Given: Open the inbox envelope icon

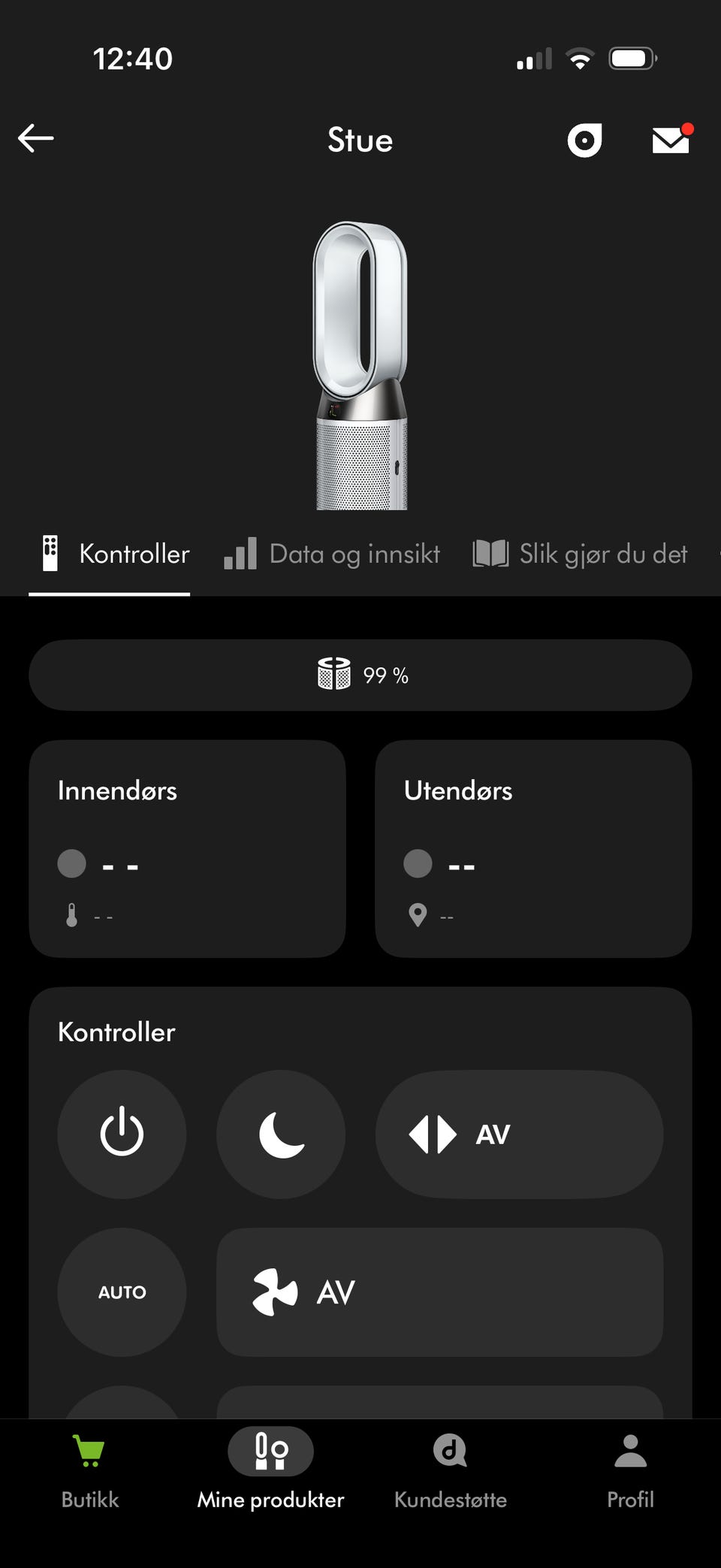Looking at the screenshot, I should (672, 139).
